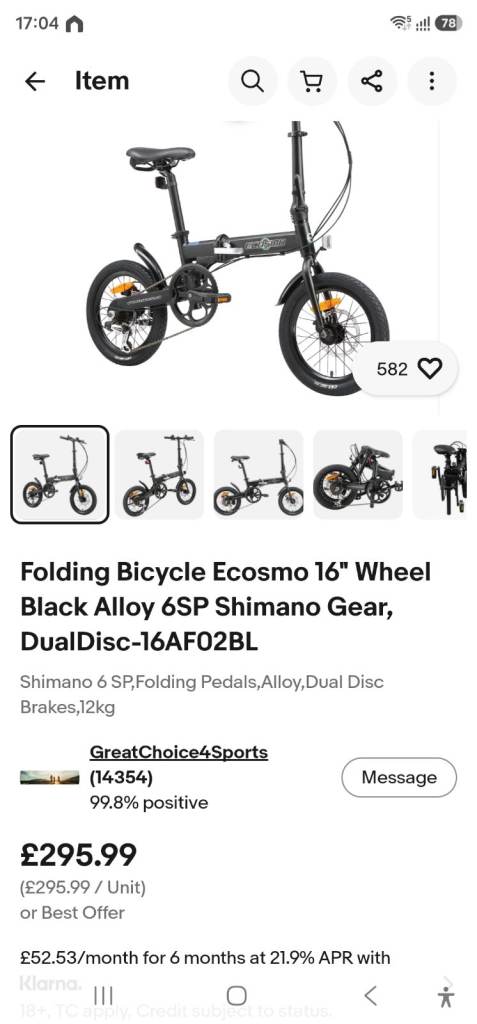Message the seller
Image resolution: width=477 pixels, height=1024 pixels.
click(399, 777)
